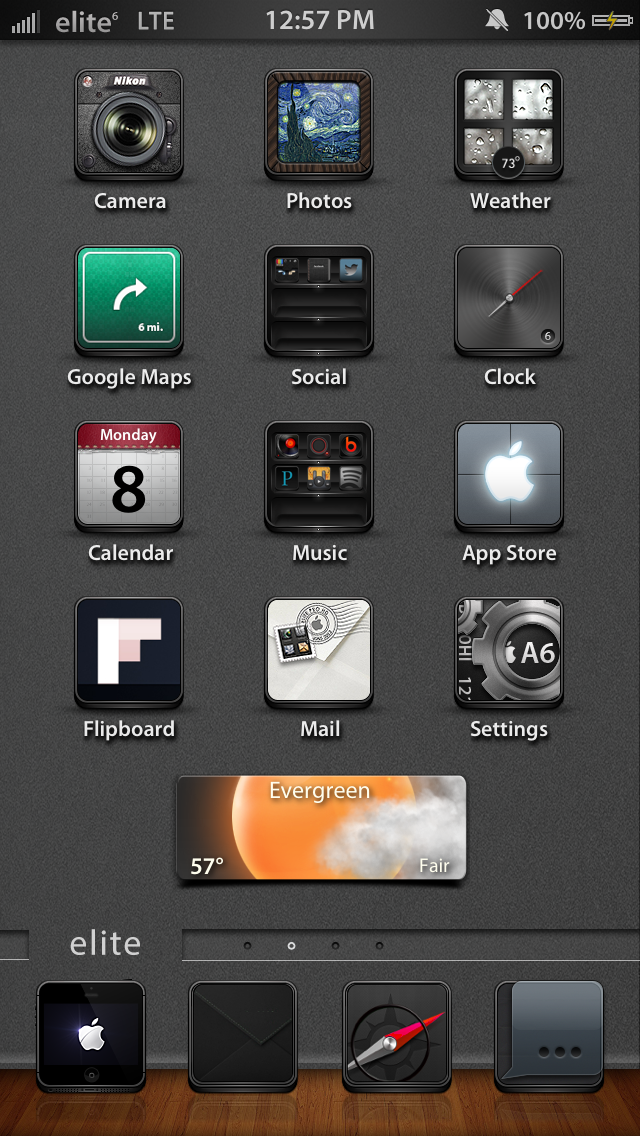Open Flipboard
Image resolution: width=640 pixels, height=1136 pixels.
tap(129, 652)
